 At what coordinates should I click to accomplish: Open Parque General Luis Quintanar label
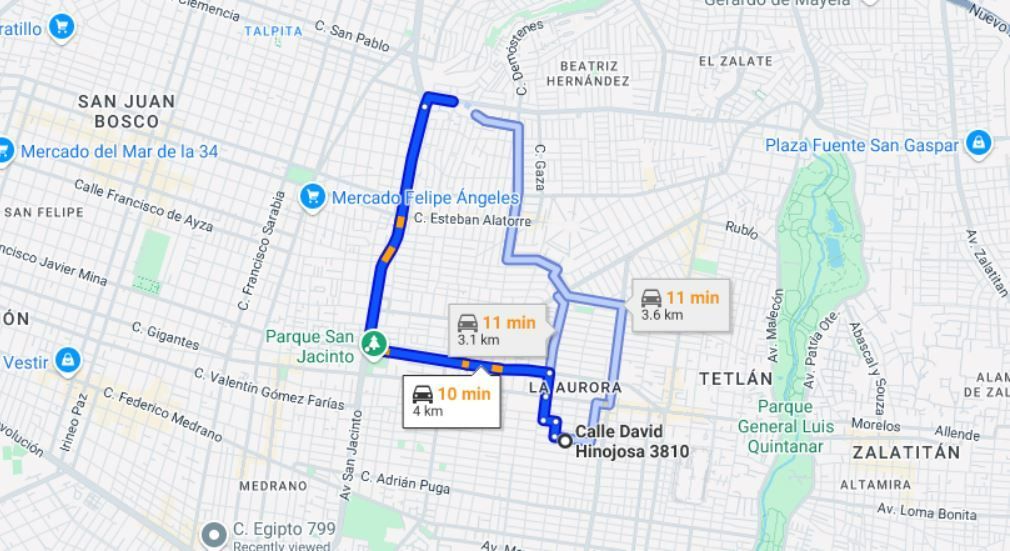[784, 423]
